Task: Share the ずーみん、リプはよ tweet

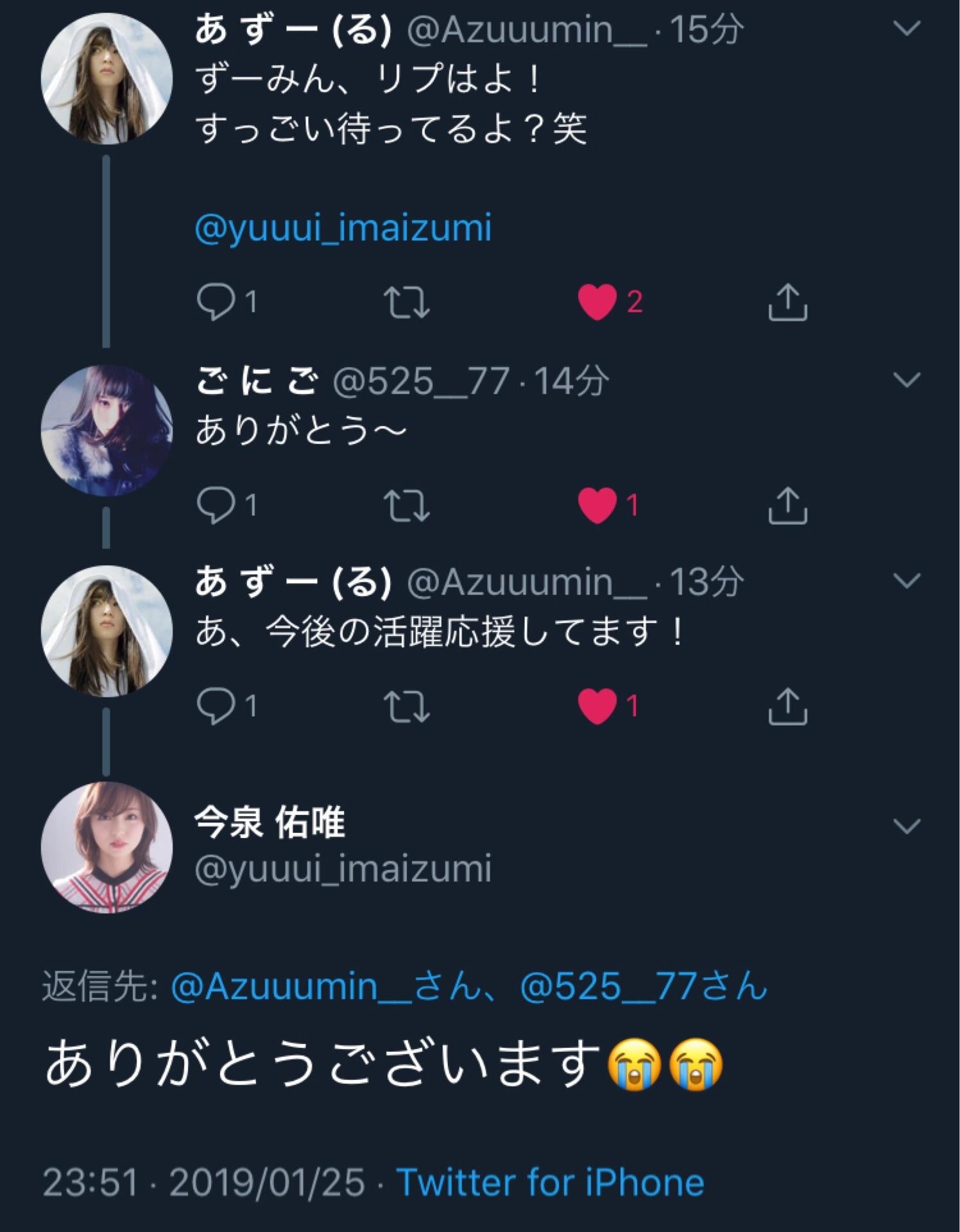Action: tap(787, 302)
